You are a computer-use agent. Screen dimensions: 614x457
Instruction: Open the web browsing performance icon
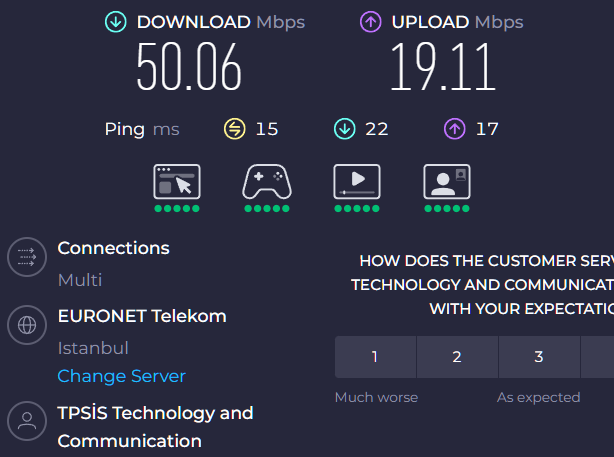(177, 183)
